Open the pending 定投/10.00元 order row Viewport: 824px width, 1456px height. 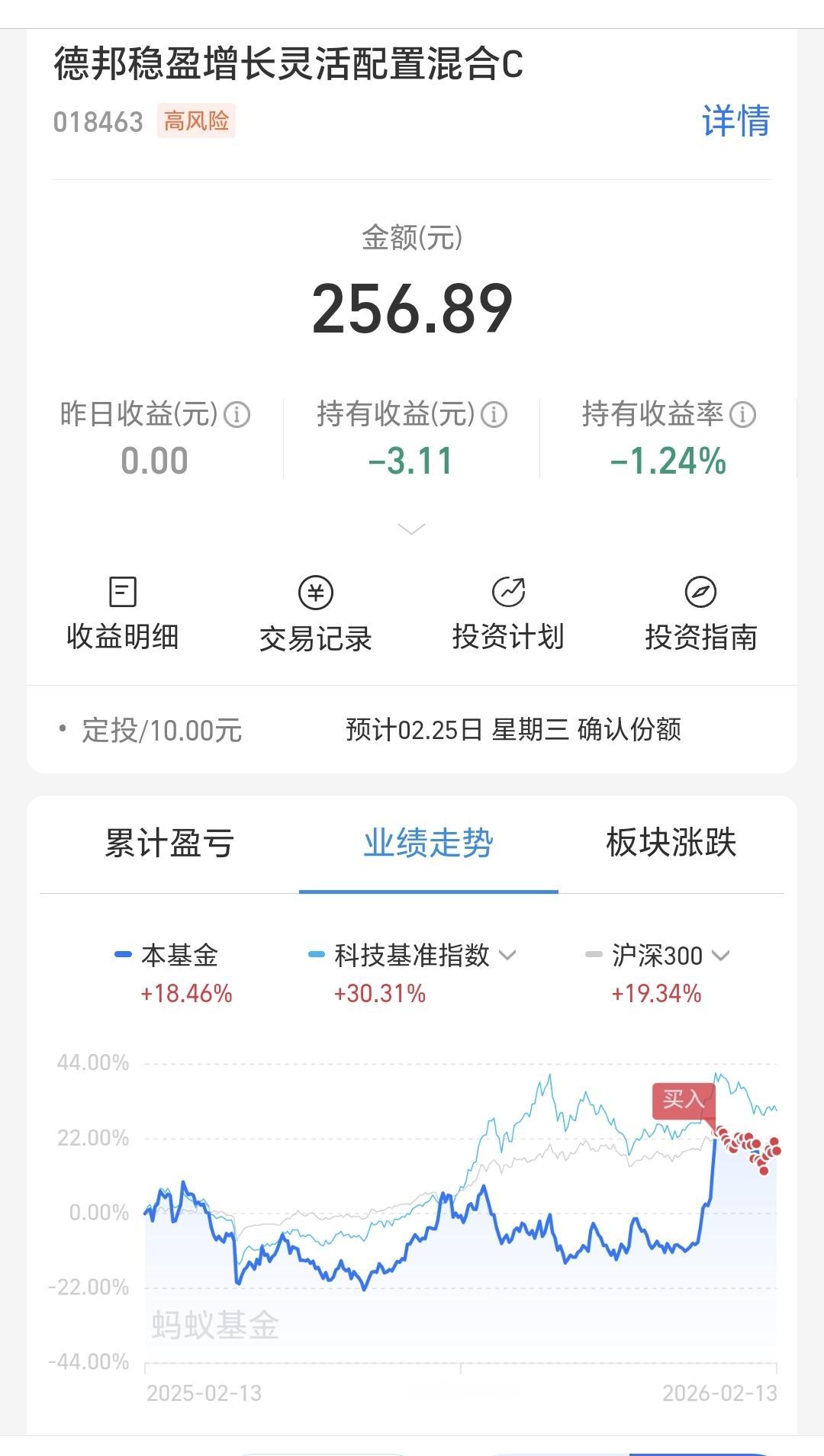pyautogui.click(x=412, y=730)
